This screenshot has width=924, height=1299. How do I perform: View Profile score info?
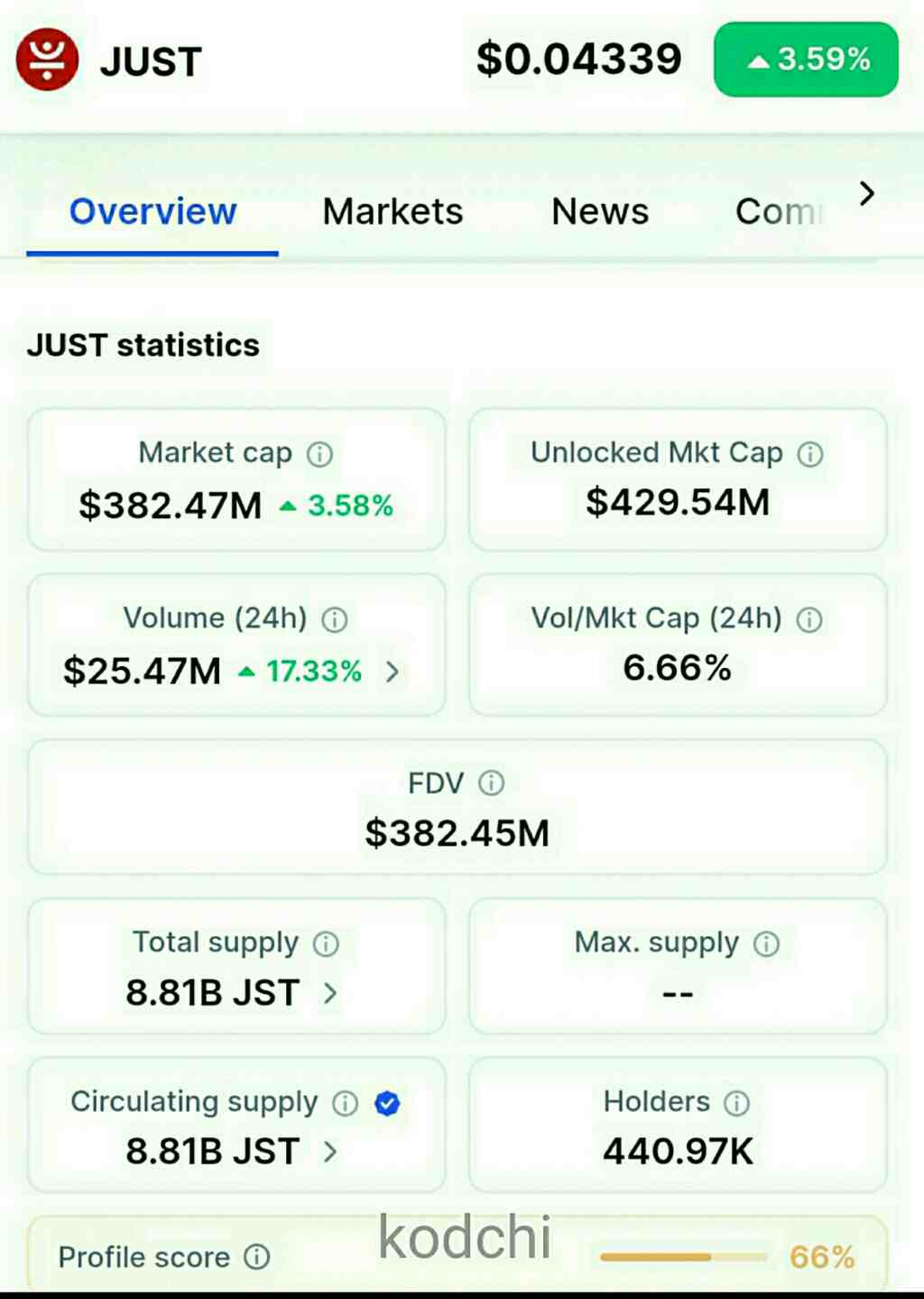257,1257
